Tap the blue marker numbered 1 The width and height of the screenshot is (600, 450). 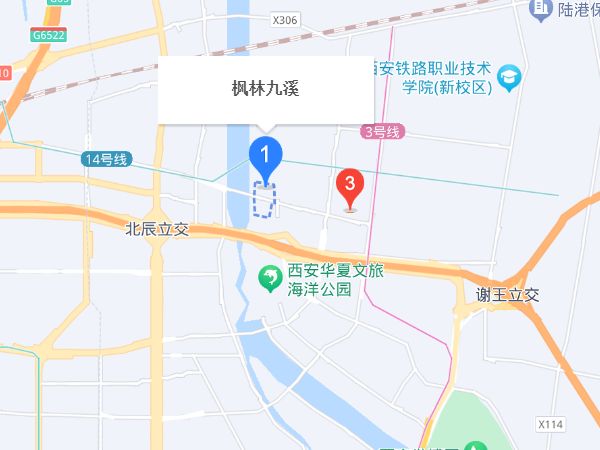pyautogui.click(x=265, y=157)
